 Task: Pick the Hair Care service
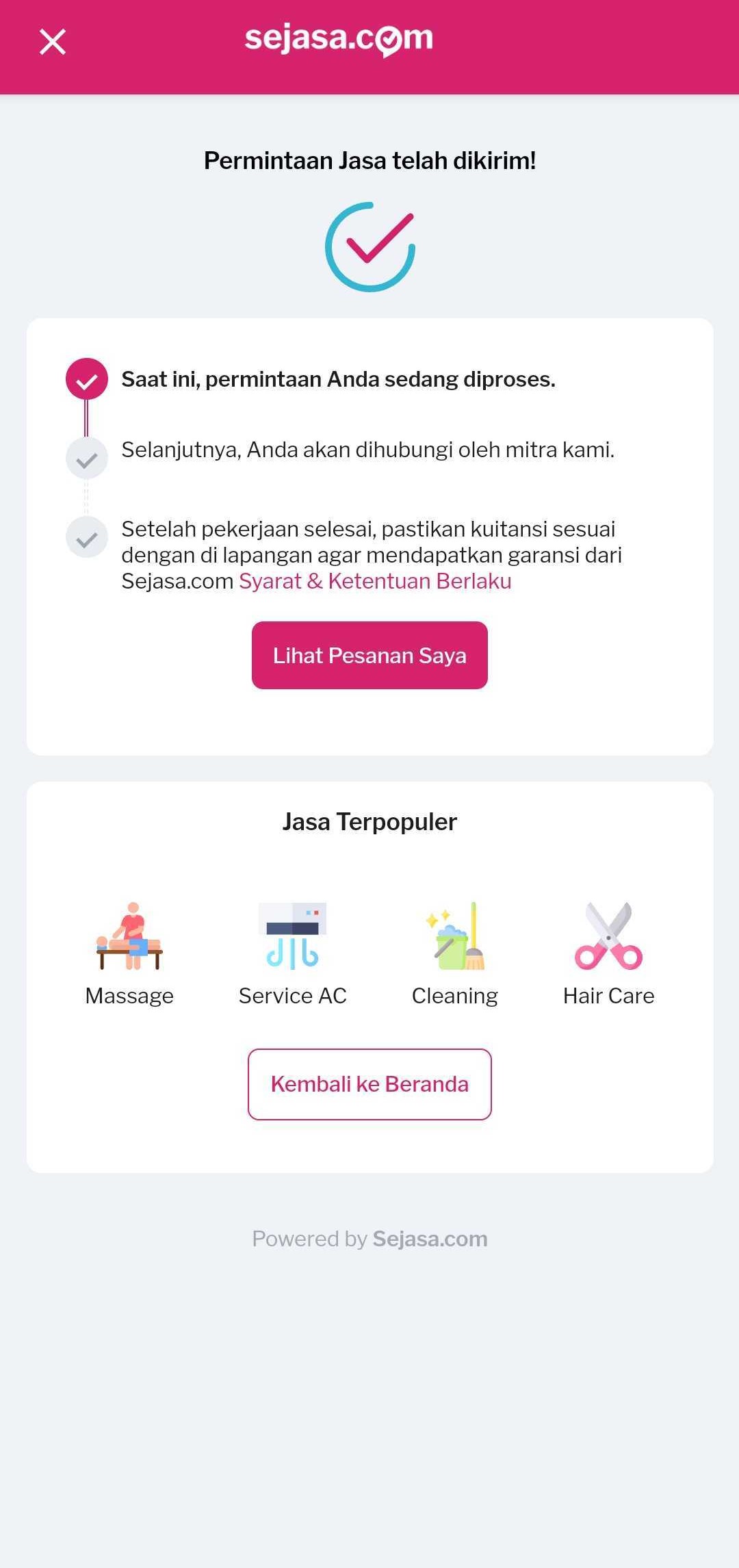(608, 953)
